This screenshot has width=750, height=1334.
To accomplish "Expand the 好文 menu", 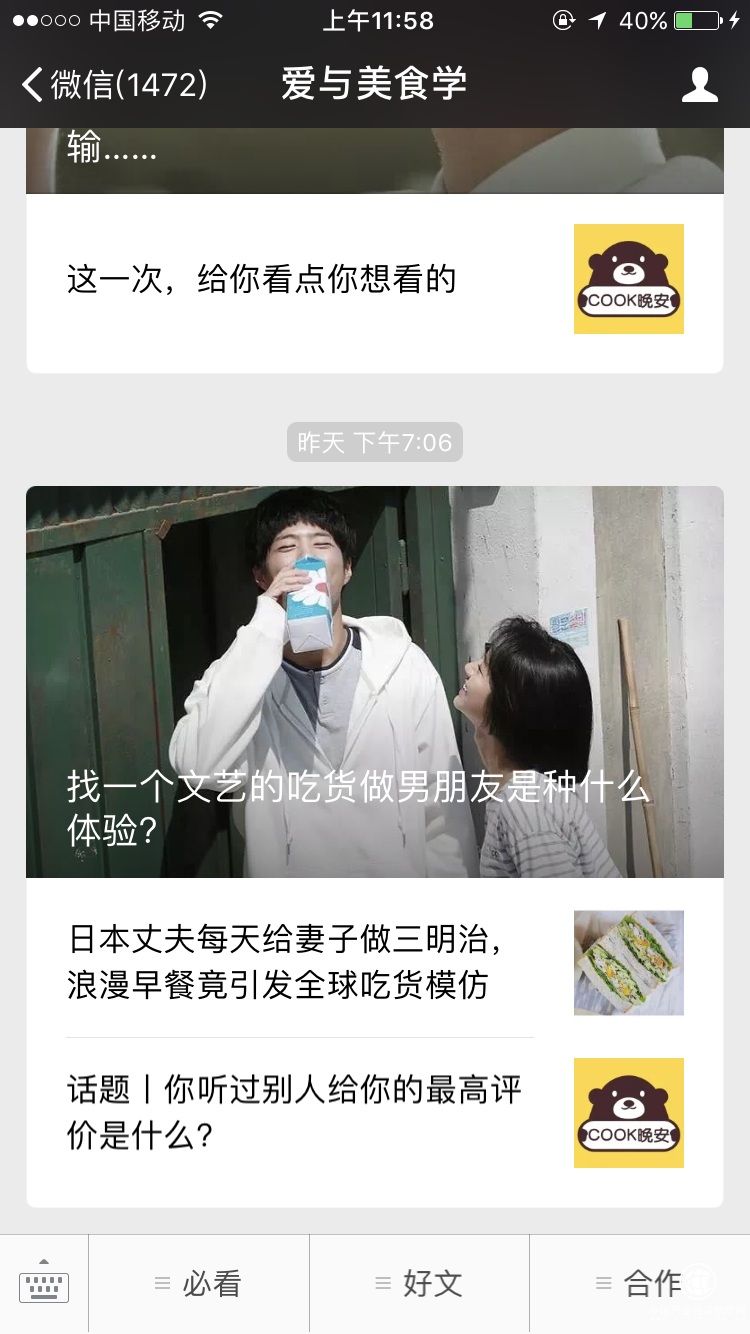I will click(419, 1284).
